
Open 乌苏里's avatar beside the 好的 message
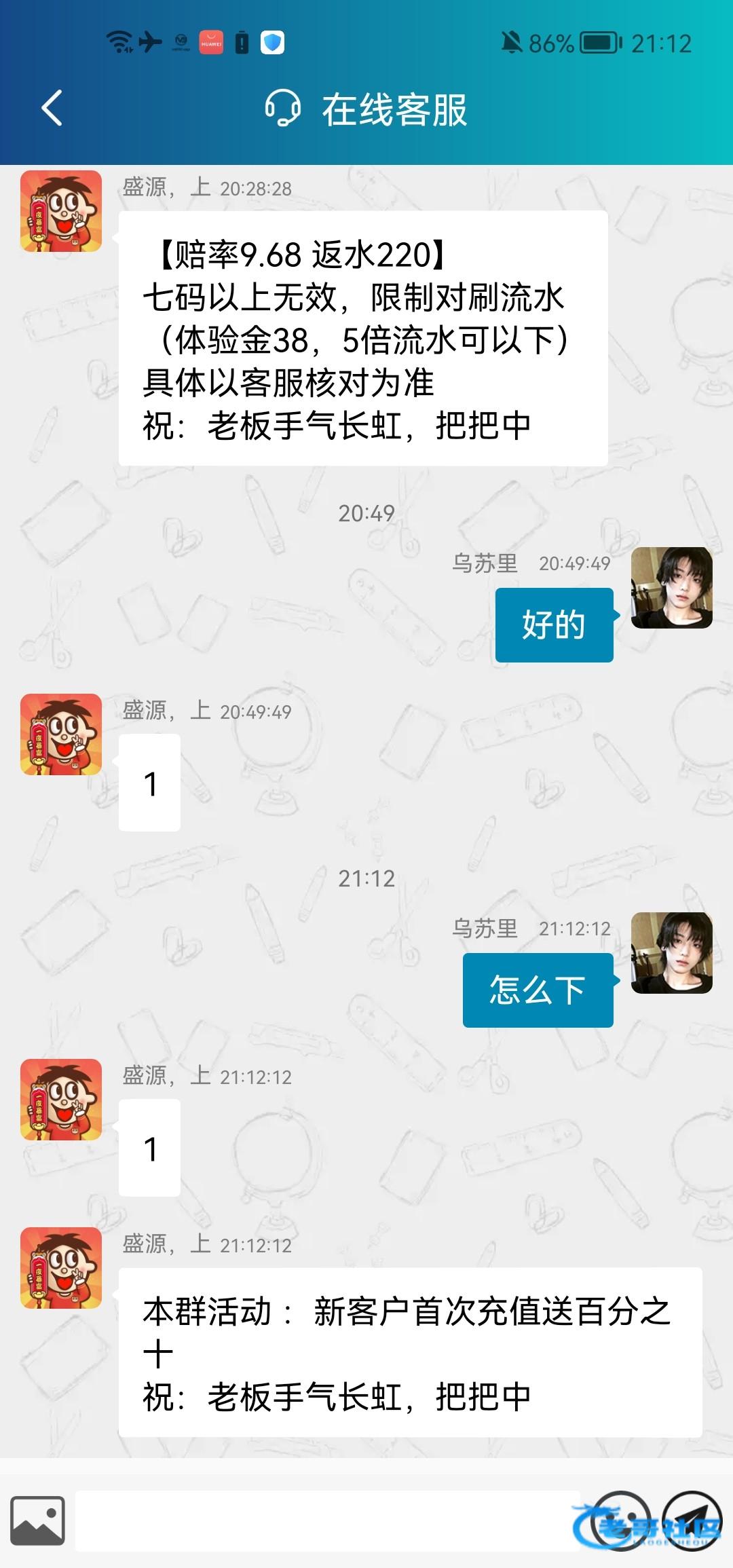coord(671,588)
